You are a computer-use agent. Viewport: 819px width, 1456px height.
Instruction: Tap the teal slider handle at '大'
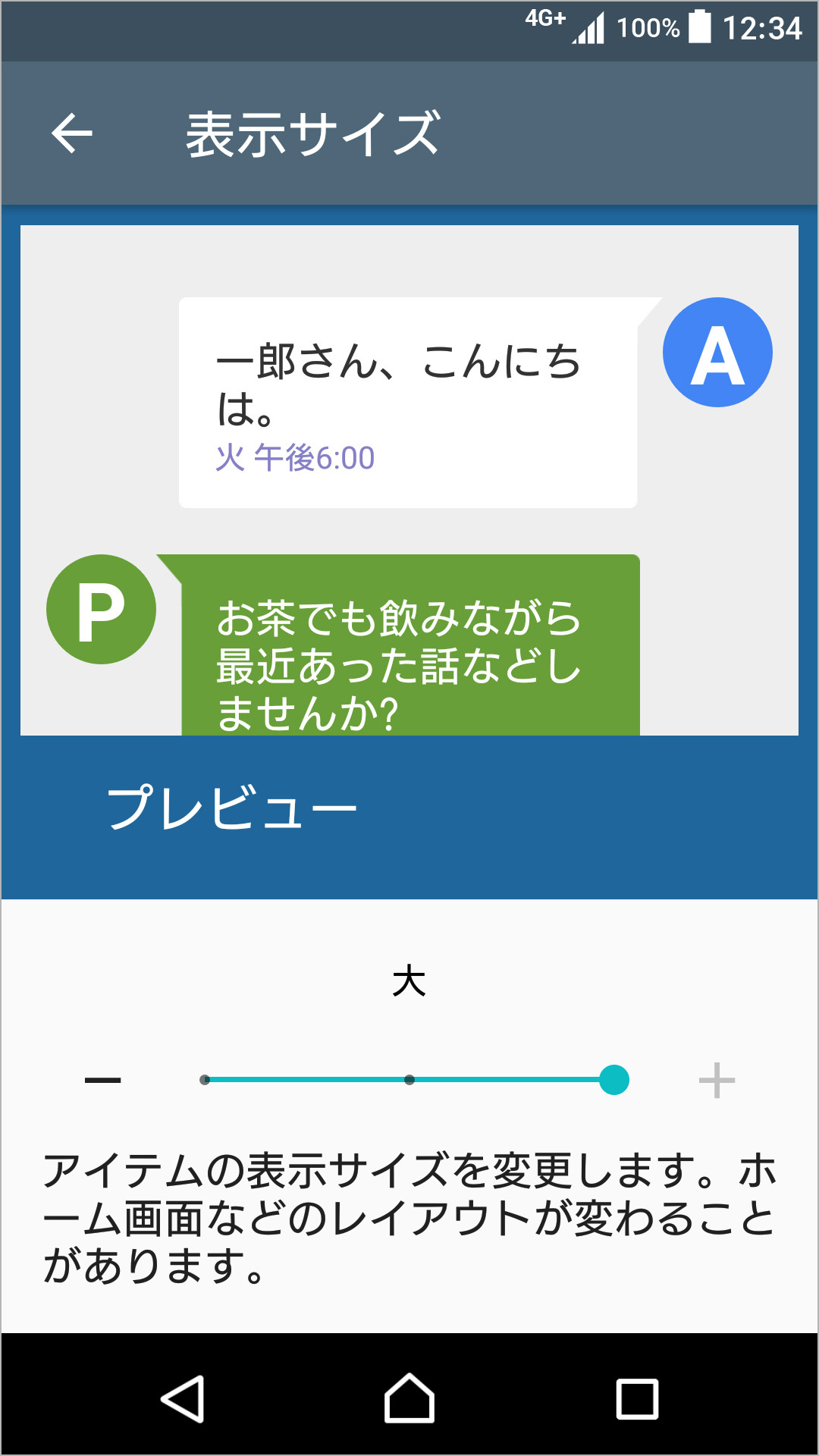tap(614, 1079)
